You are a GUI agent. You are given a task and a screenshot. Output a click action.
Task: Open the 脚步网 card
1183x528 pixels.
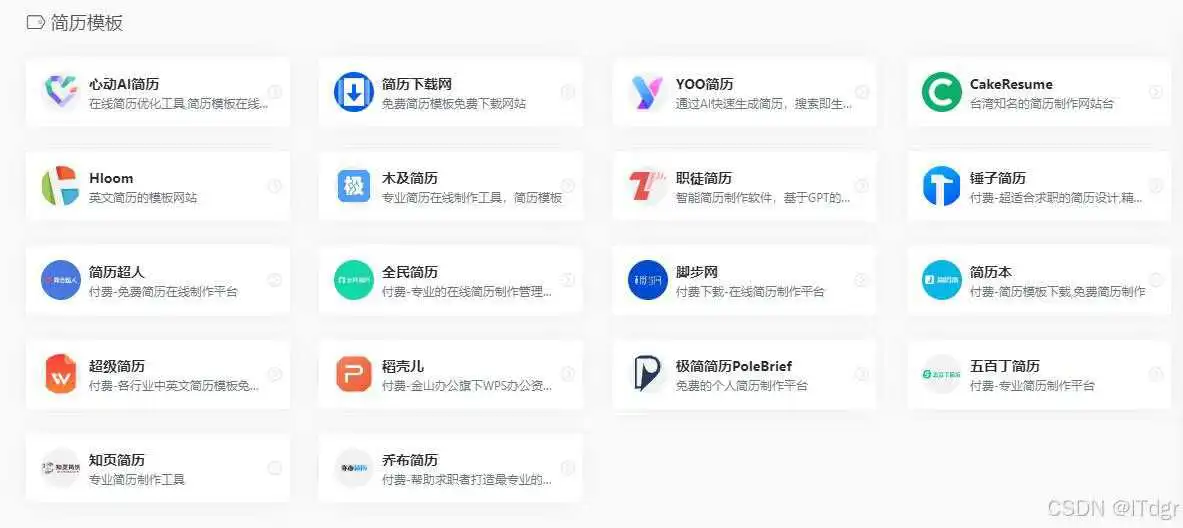[744, 280]
